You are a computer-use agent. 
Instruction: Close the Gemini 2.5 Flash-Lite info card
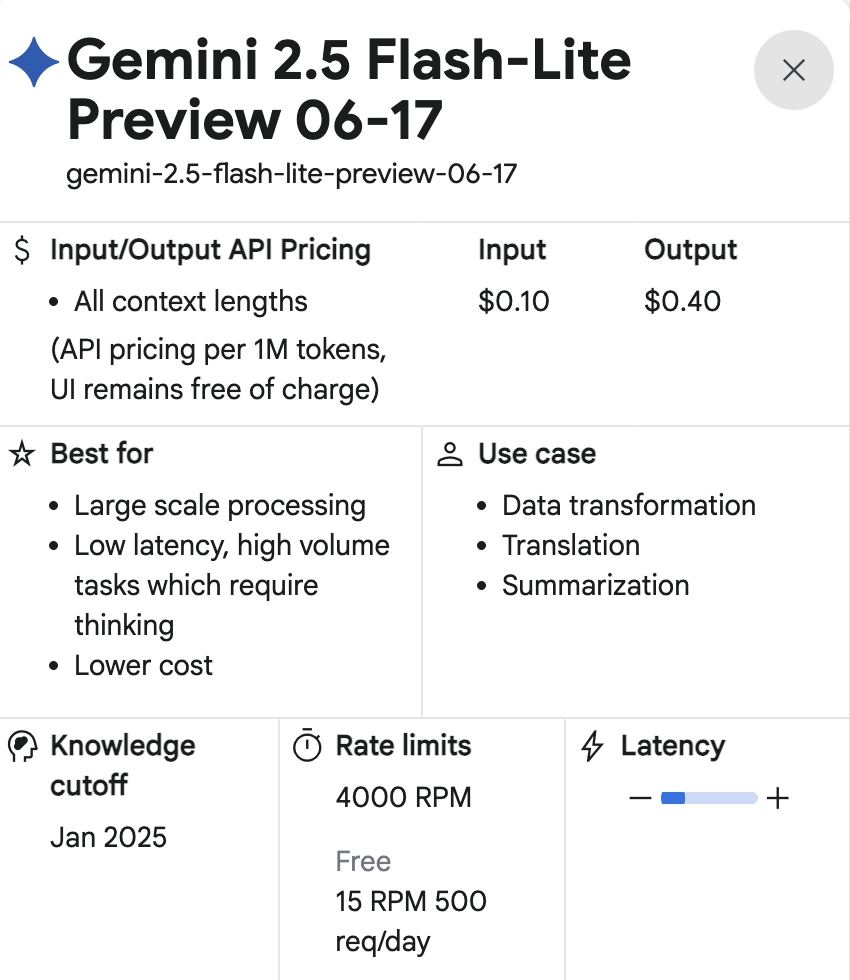(x=793, y=69)
